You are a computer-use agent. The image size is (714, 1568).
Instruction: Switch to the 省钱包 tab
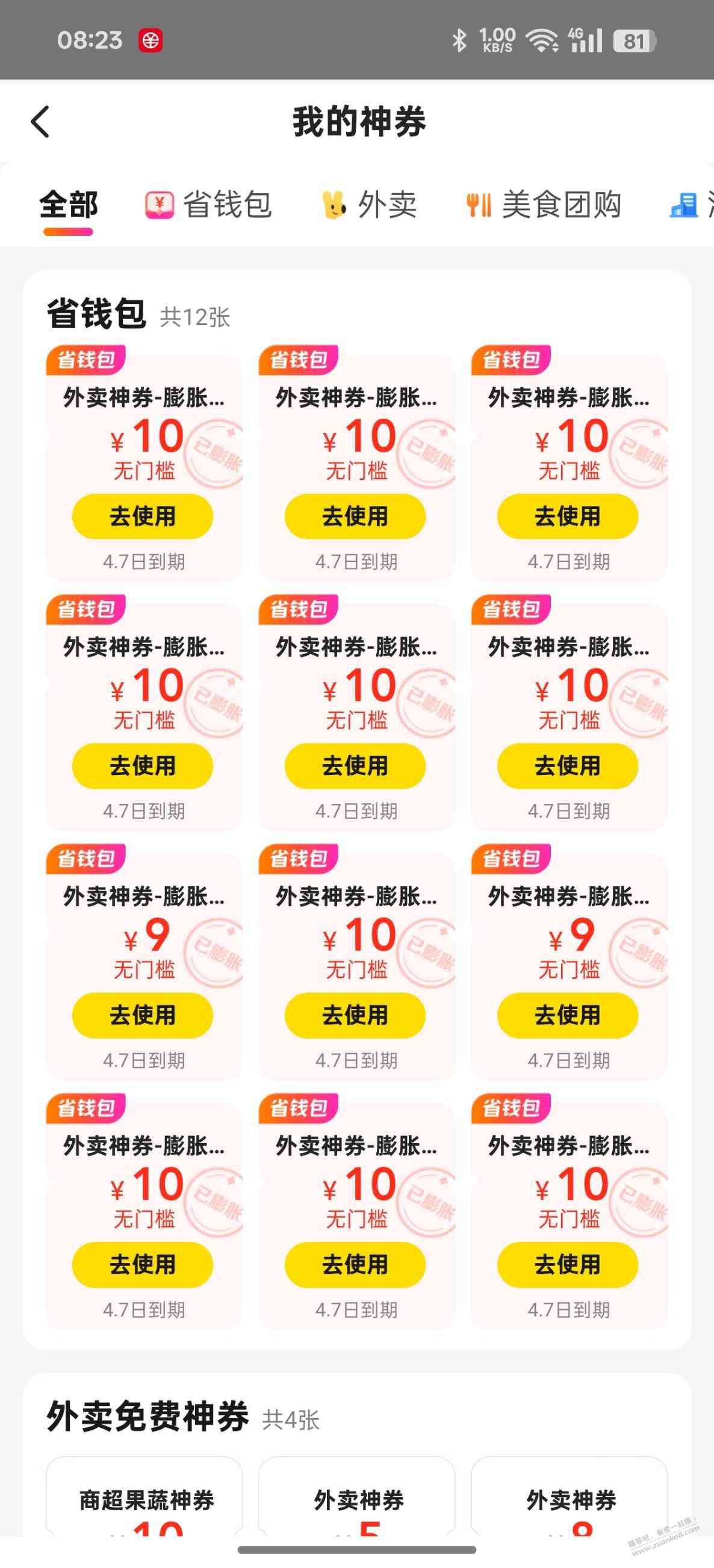coord(209,205)
